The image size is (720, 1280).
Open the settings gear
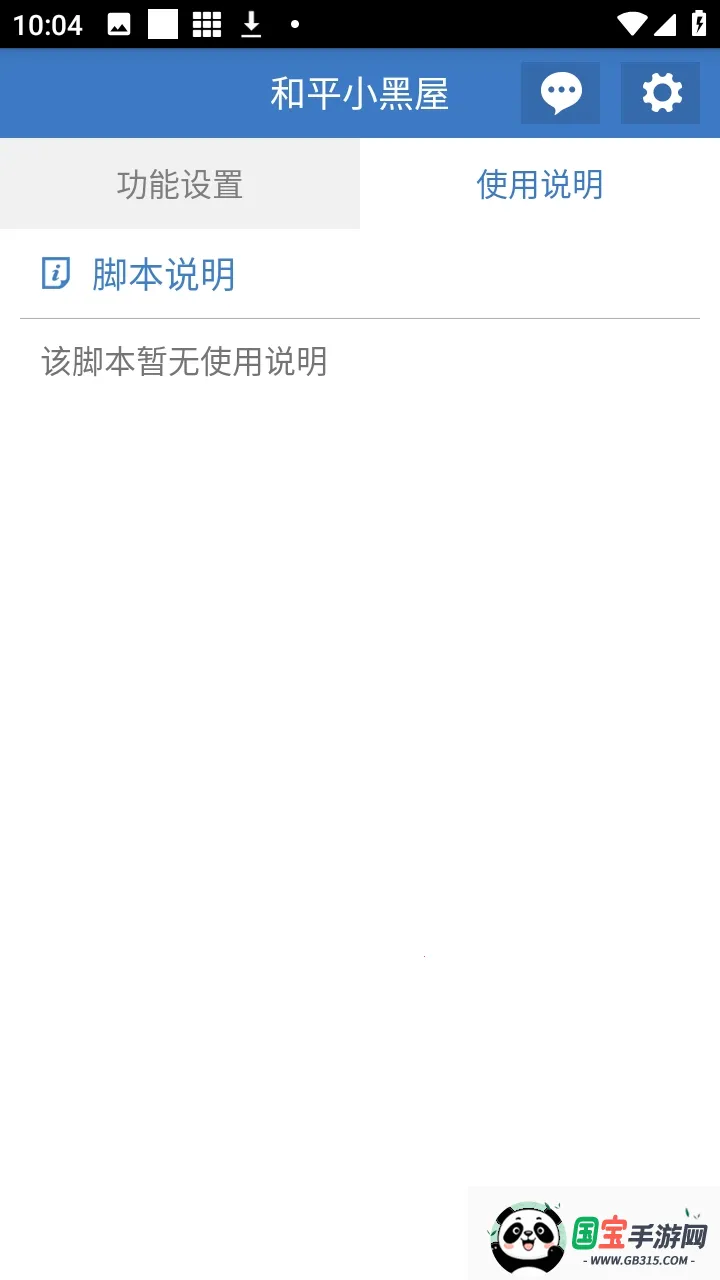[x=660, y=93]
